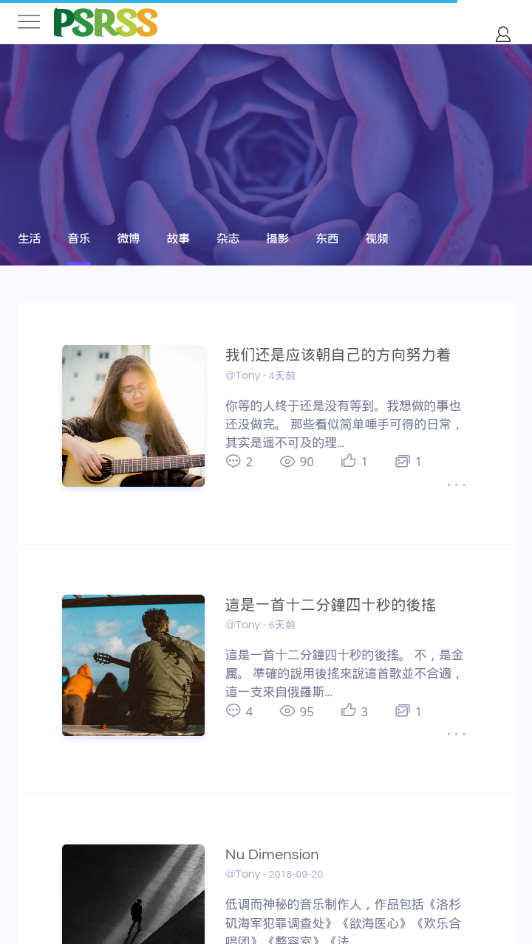The image size is (532, 944).
Task: Open more options for 這是一首十二分鐘四十秒的後搖
Action: [x=457, y=734]
